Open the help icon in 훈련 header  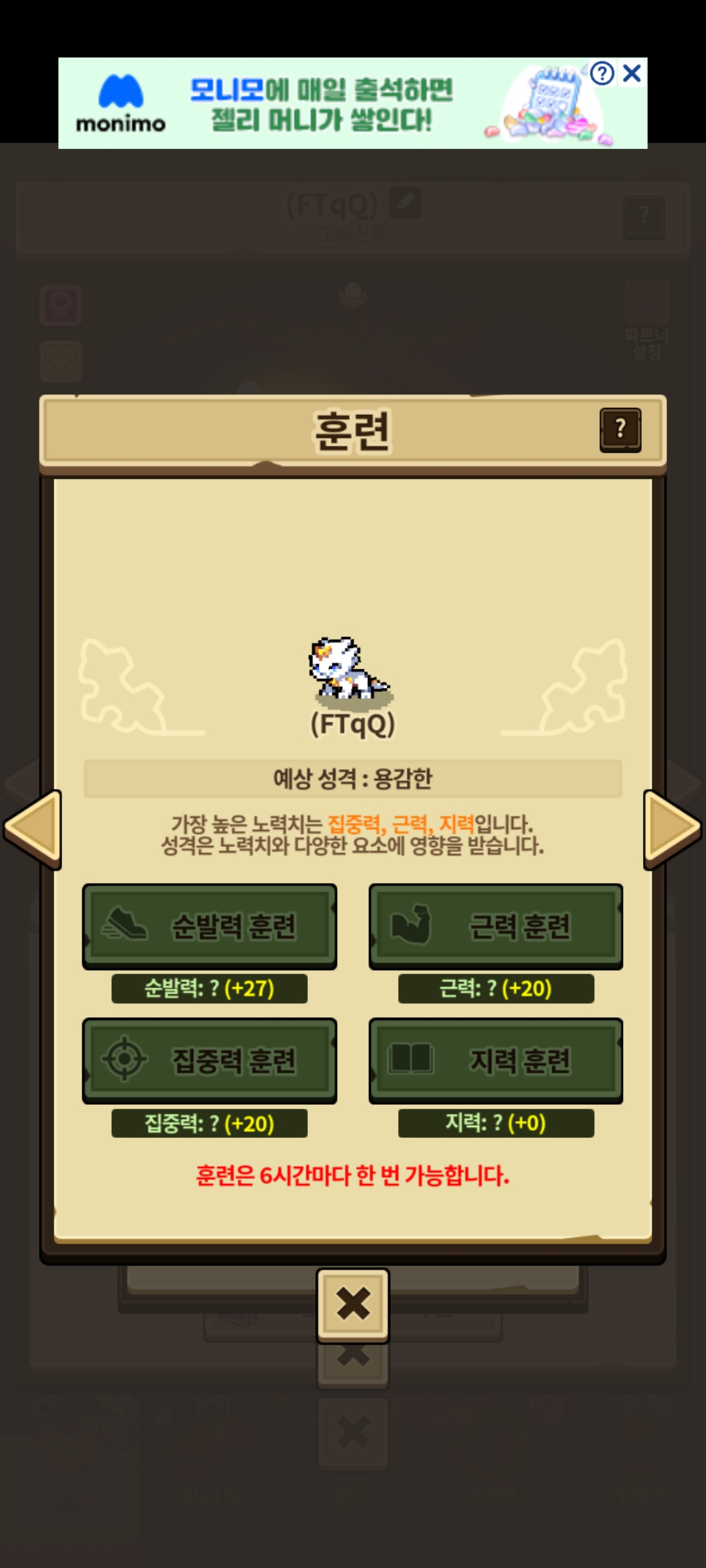[x=620, y=429]
